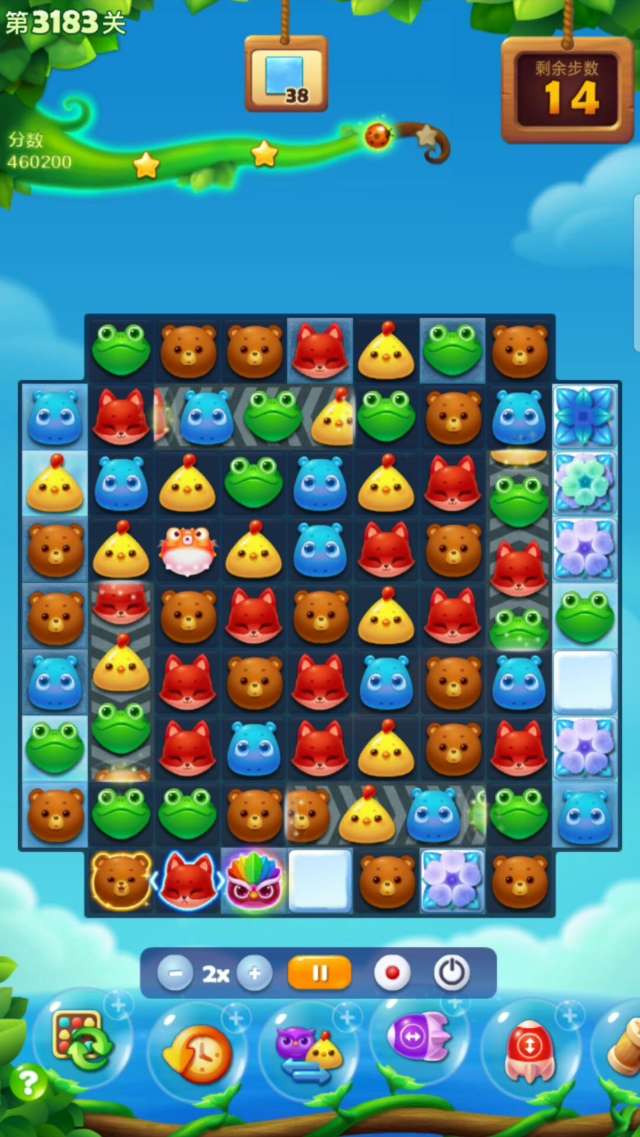Decrease the playback speed with minus button
Image resolution: width=640 pixels, height=1137 pixels.
coord(175,973)
